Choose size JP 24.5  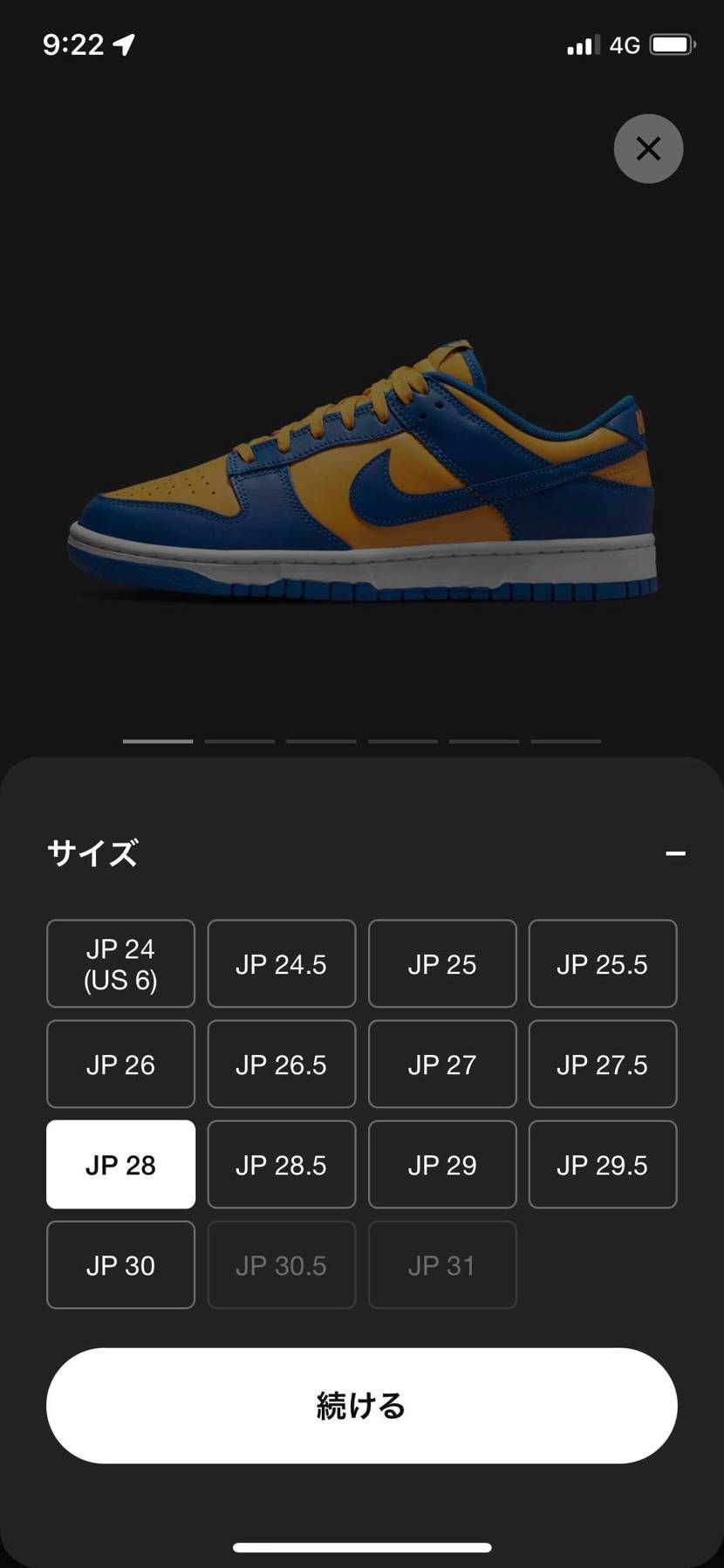[x=281, y=963]
